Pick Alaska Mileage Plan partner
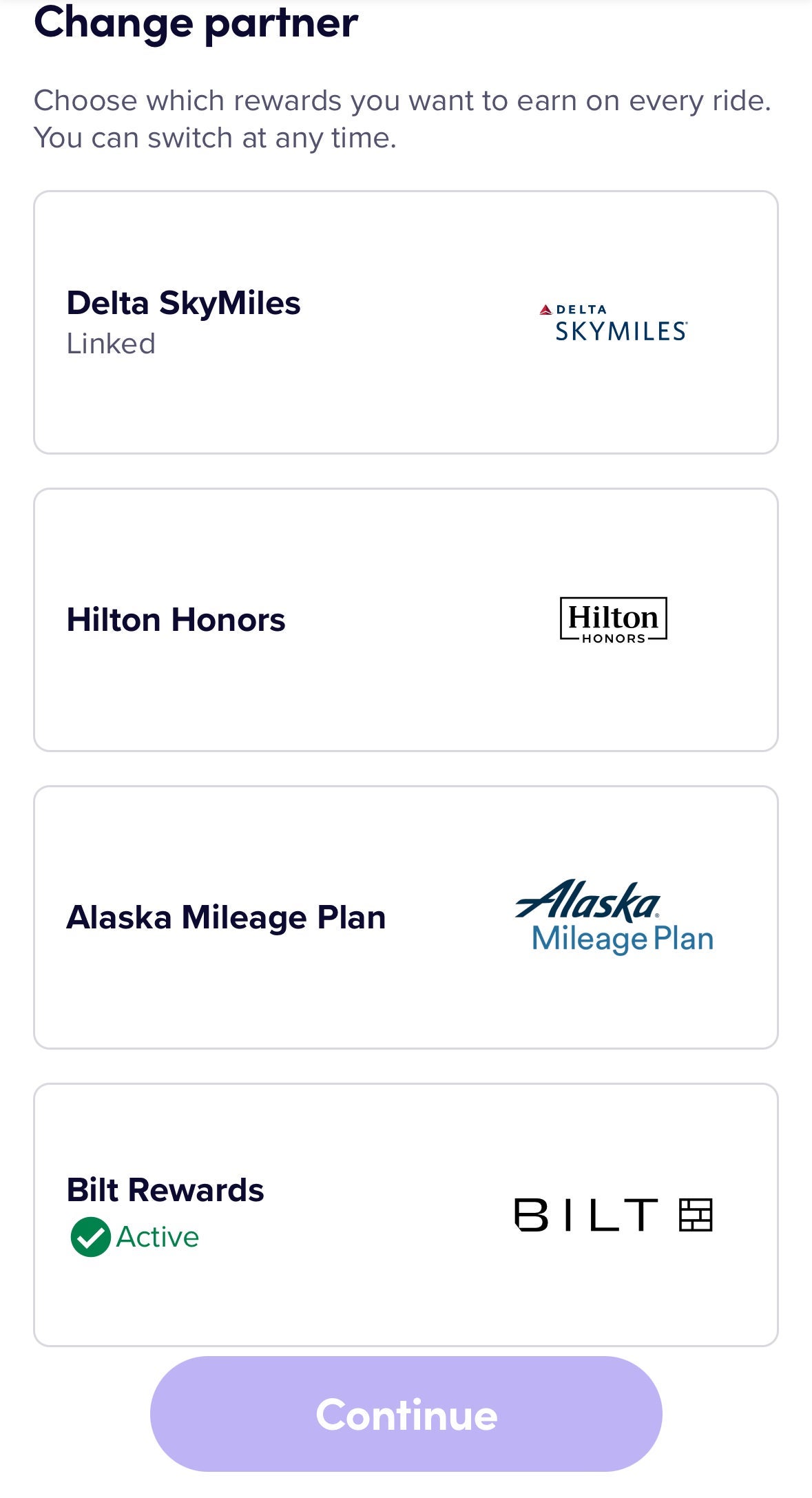Viewport: 812px width, 1498px height. pos(406,917)
